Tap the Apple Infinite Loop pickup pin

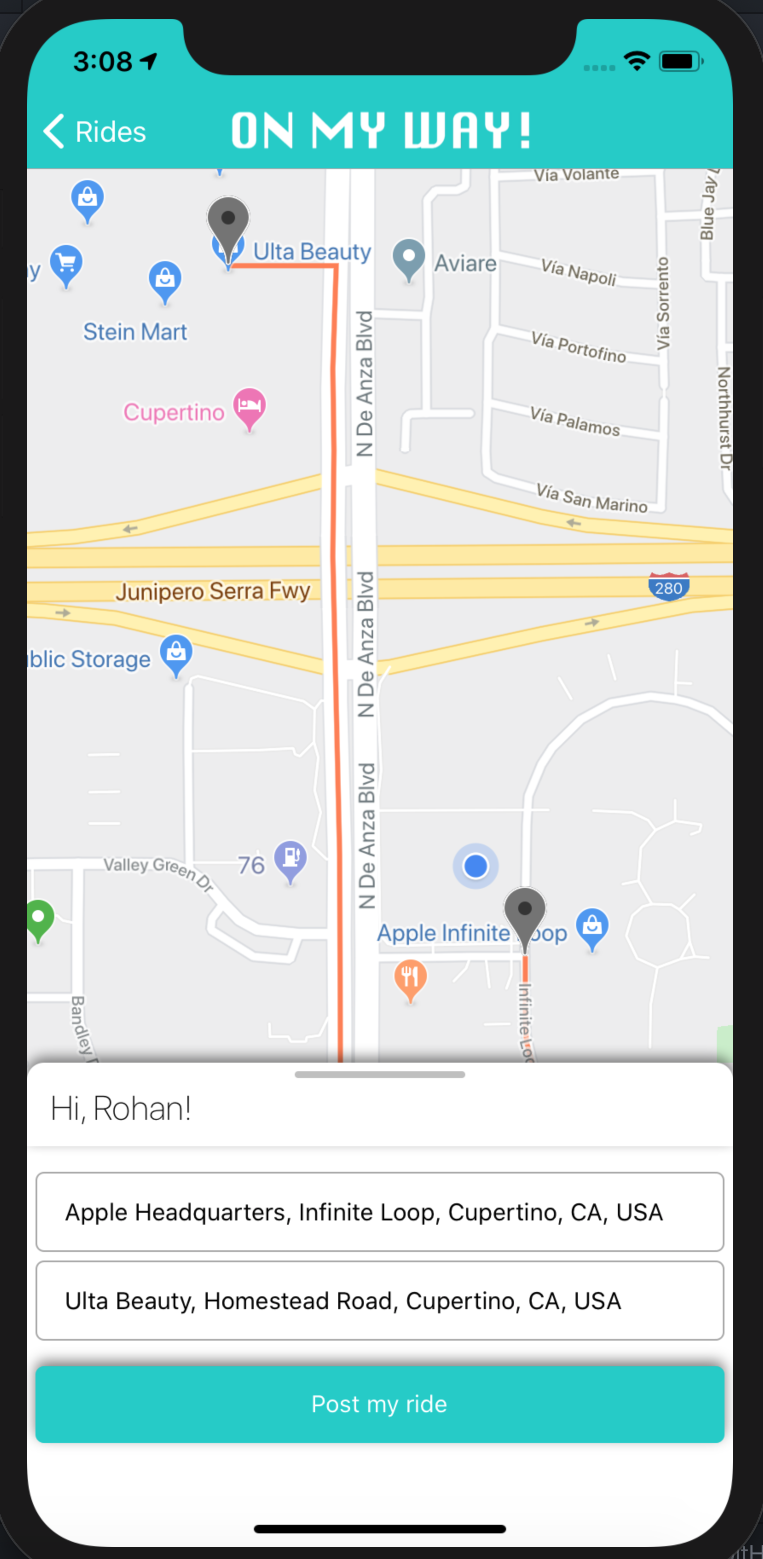click(x=525, y=915)
